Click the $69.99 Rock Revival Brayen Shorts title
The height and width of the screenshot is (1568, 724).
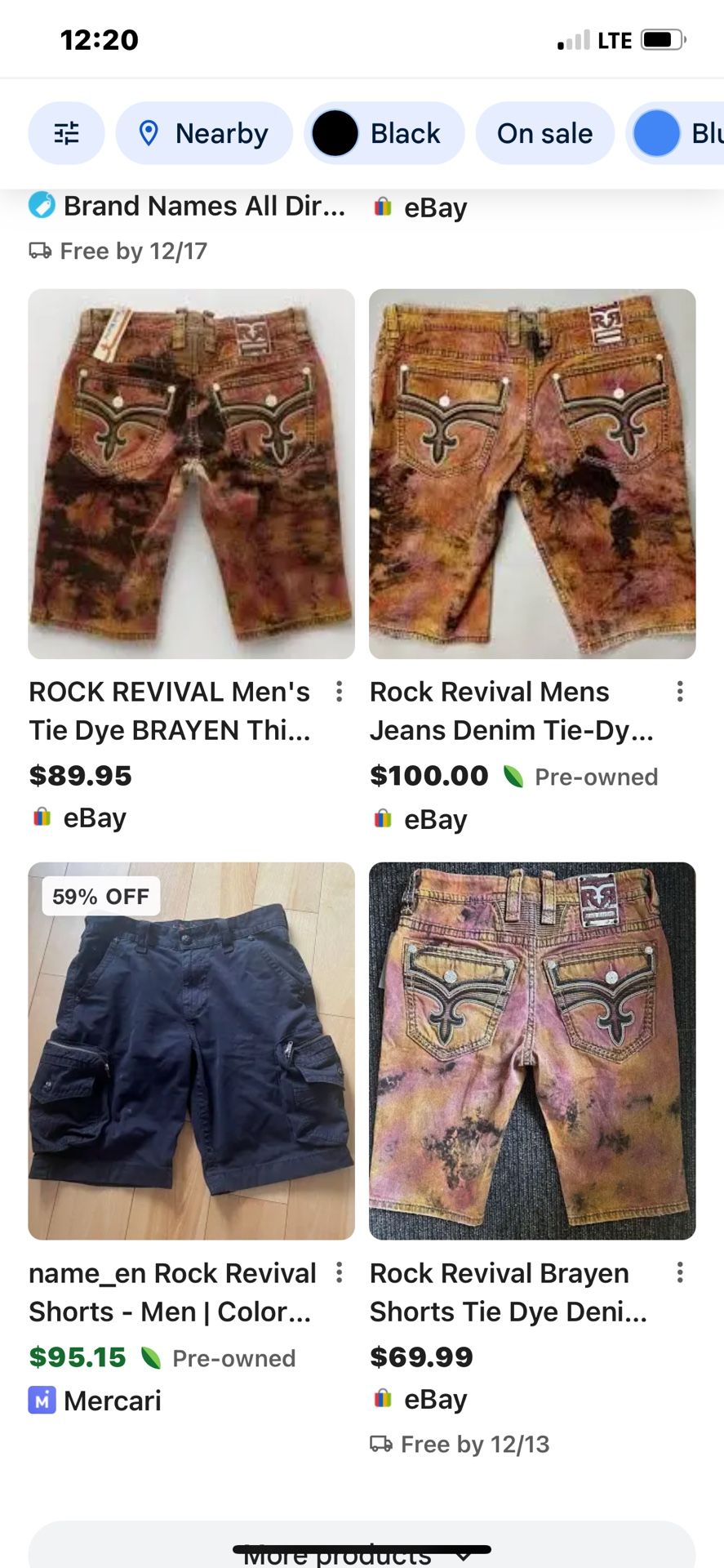pos(508,1292)
